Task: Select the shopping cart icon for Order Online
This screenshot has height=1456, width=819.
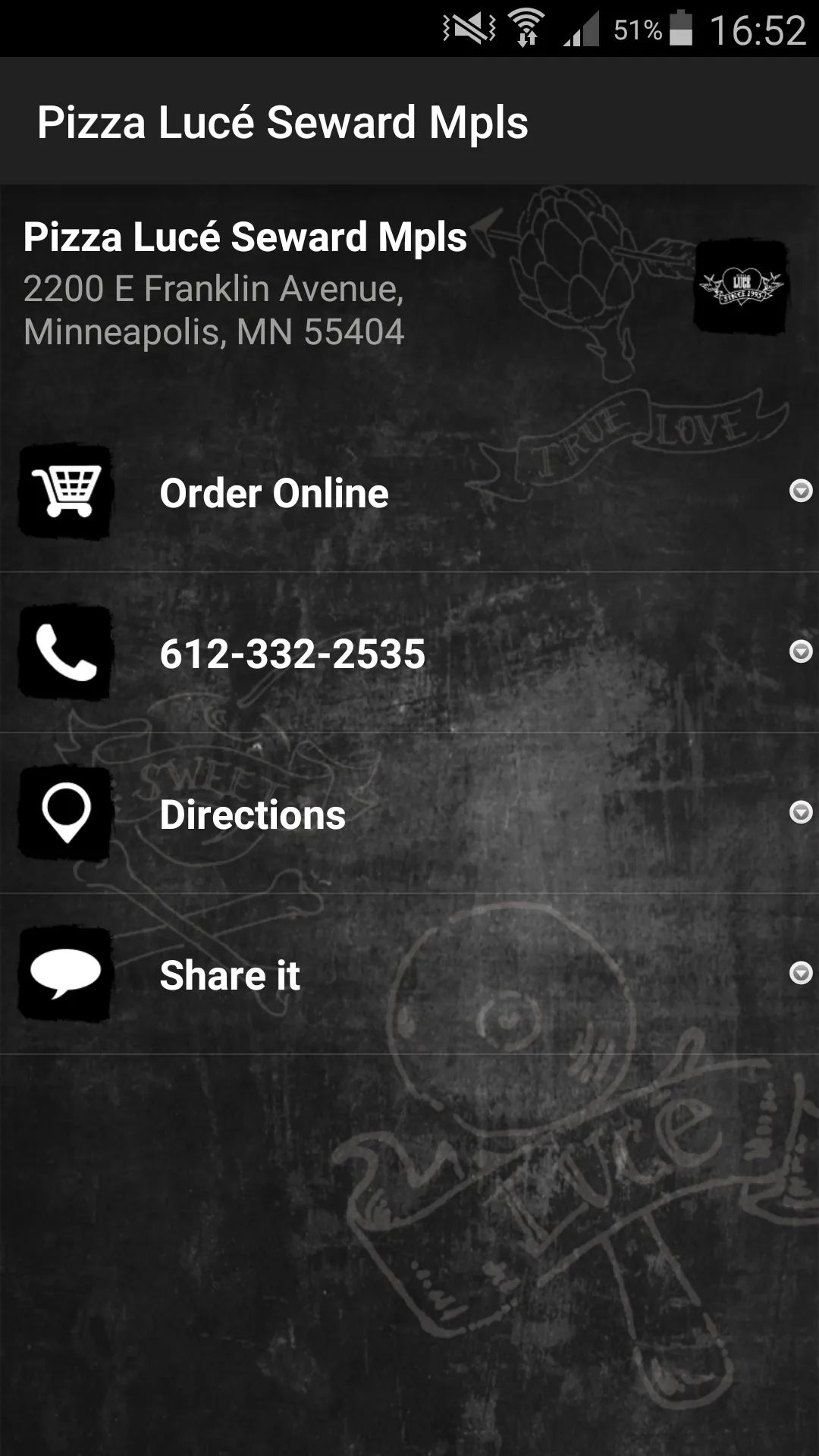Action: (x=67, y=491)
